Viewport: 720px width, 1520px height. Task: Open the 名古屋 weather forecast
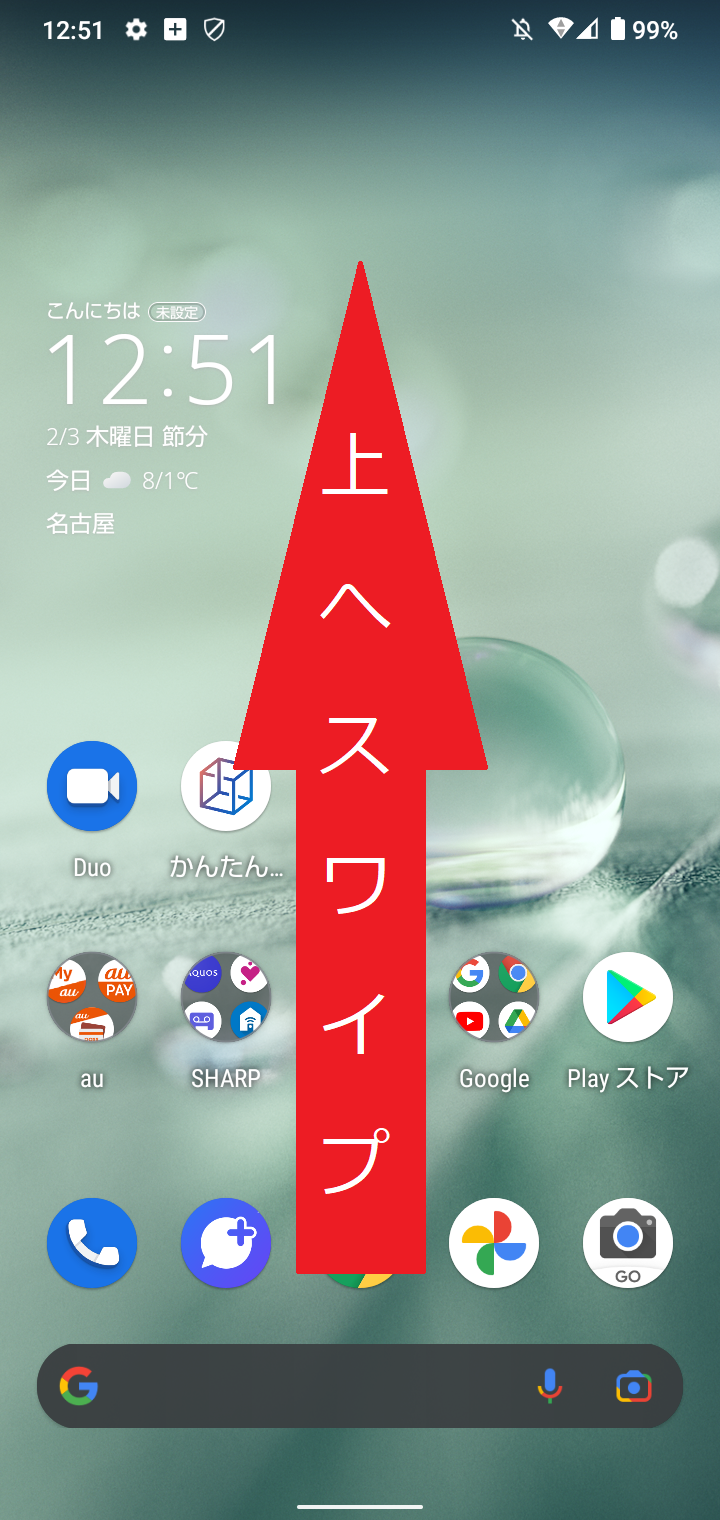[x=82, y=523]
